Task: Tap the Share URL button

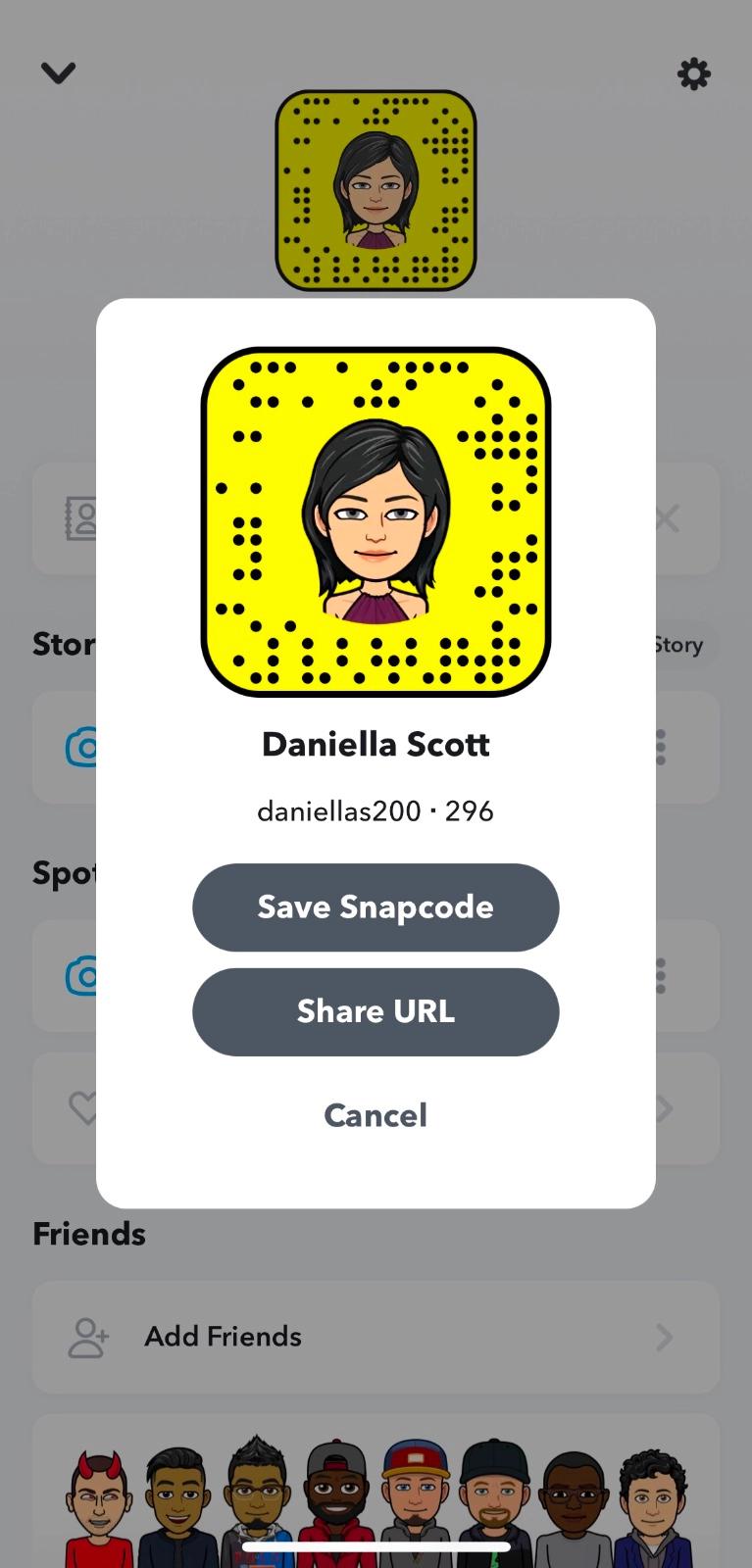Action: 376,1011
